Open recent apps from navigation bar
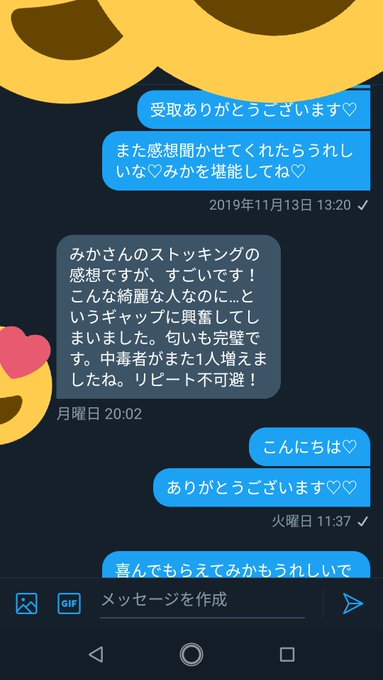 click(287, 654)
